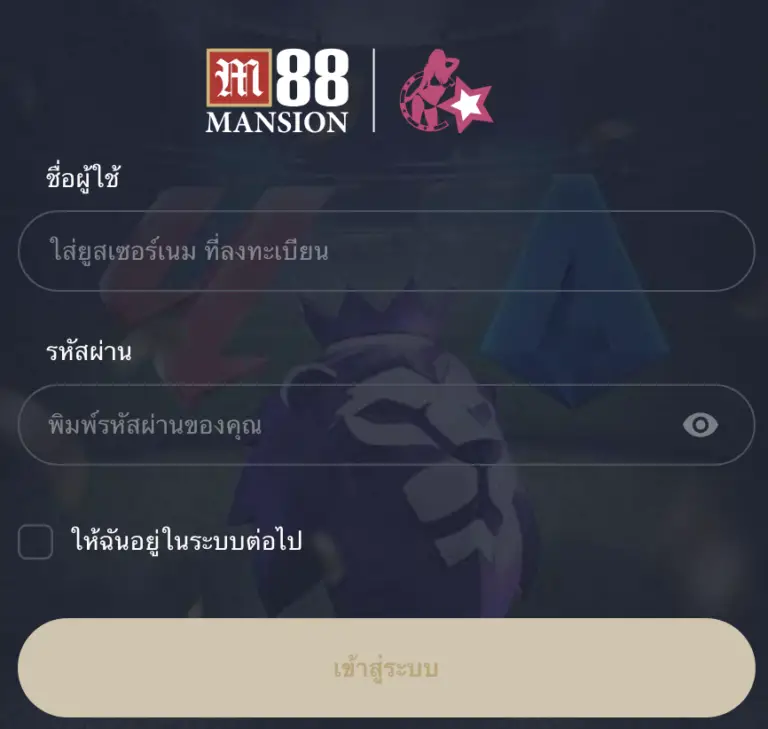Check the keep me signed in box
The image size is (768, 729).
point(36,543)
